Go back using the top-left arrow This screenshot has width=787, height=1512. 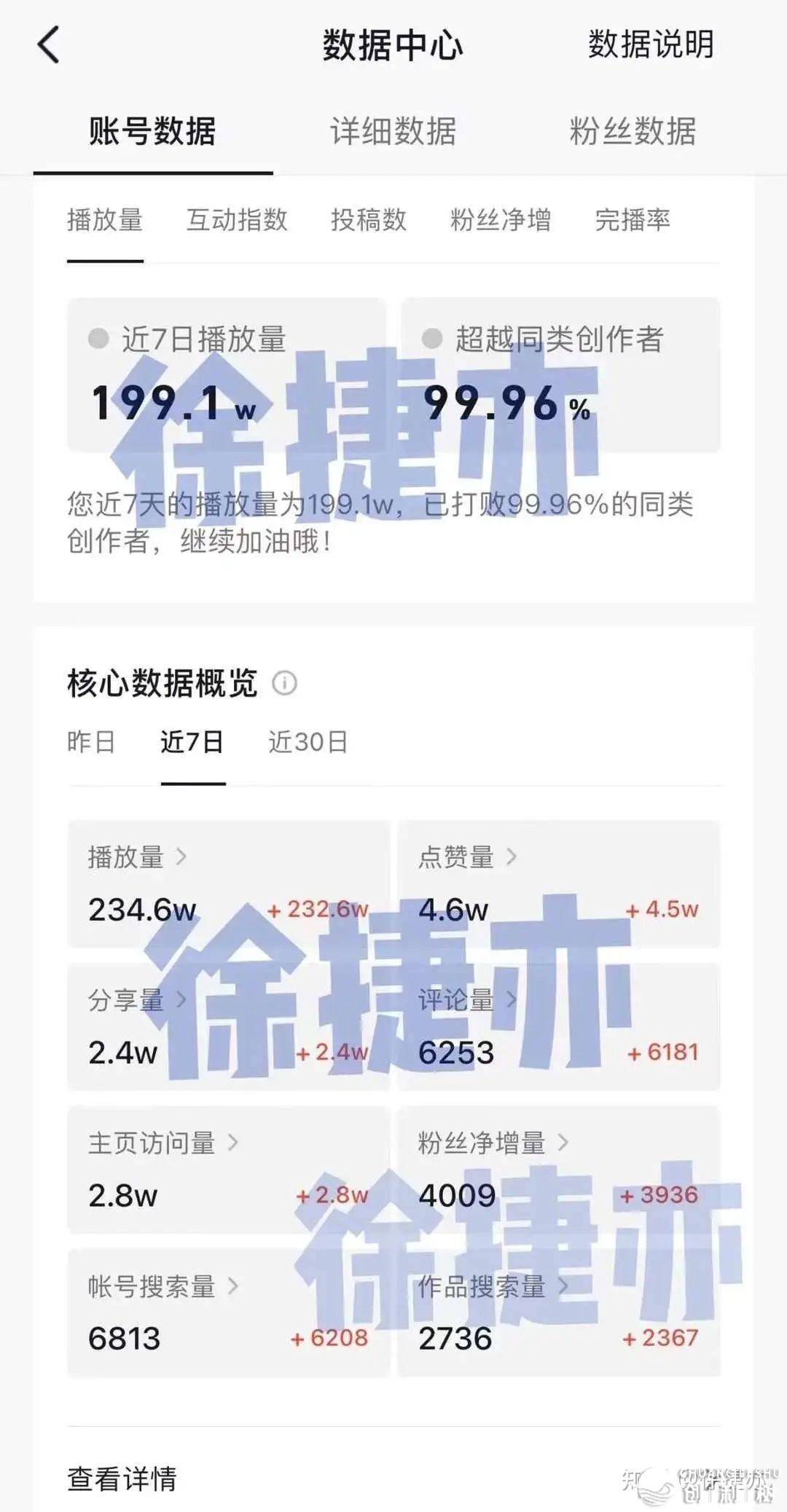pyautogui.click(x=48, y=45)
